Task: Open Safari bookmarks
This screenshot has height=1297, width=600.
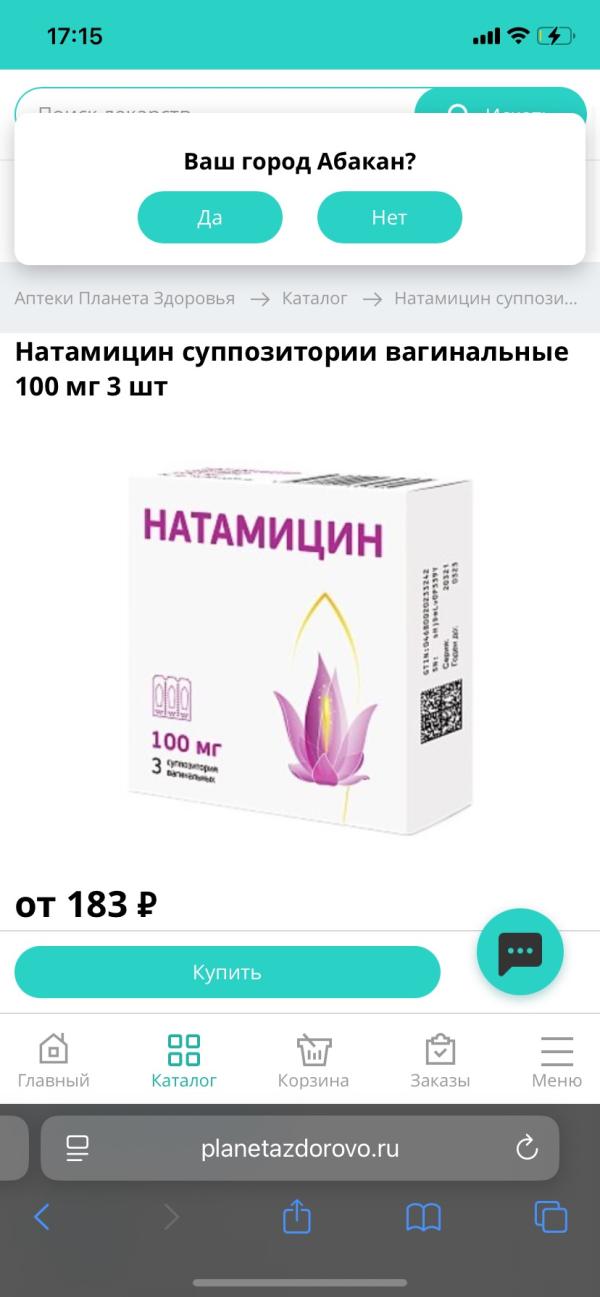Action: click(x=423, y=1216)
